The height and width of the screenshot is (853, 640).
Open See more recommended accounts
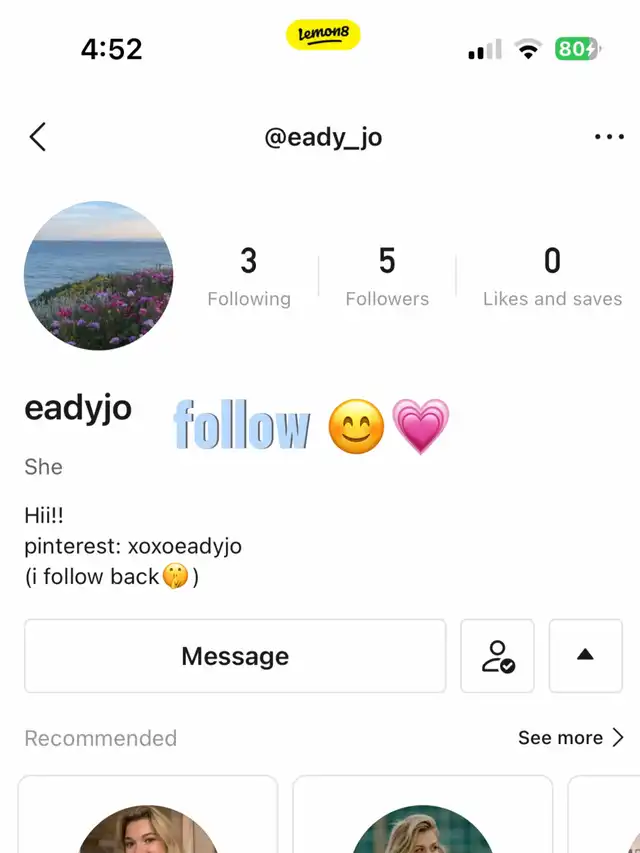(x=570, y=738)
